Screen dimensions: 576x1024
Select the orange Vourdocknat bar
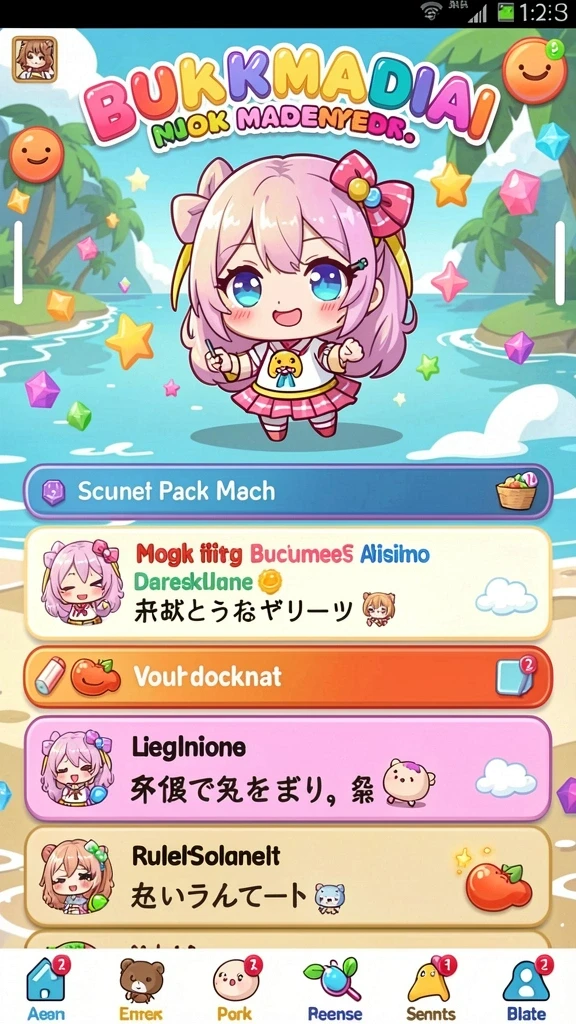click(x=288, y=677)
